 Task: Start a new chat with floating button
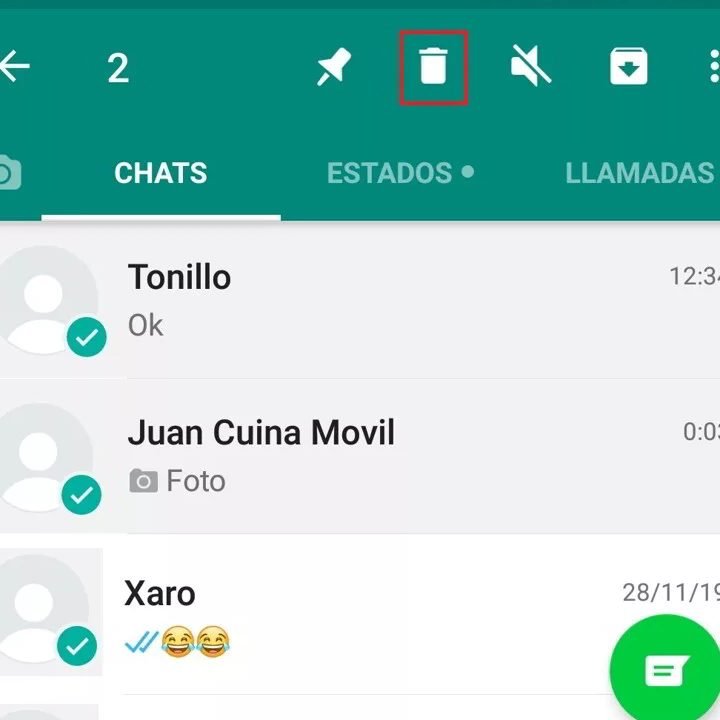pyautogui.click(x=664, y=671)
